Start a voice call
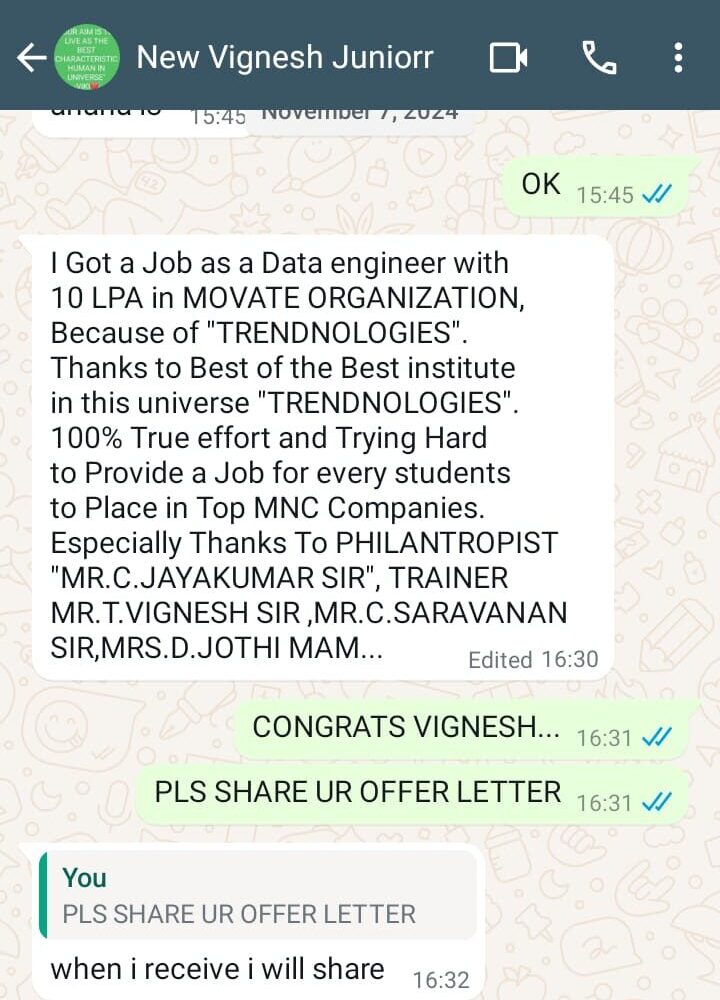Screen dimensions: 720x1000 click(598, 58)
